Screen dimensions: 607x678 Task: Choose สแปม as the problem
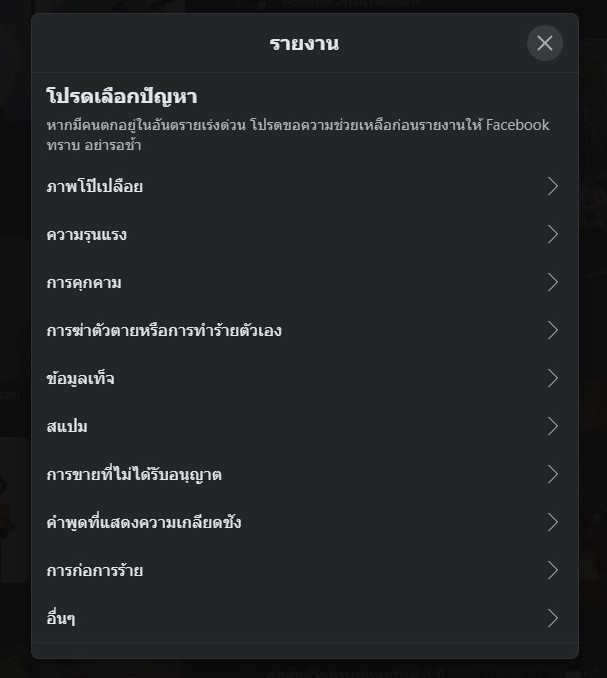coord(304,427)
